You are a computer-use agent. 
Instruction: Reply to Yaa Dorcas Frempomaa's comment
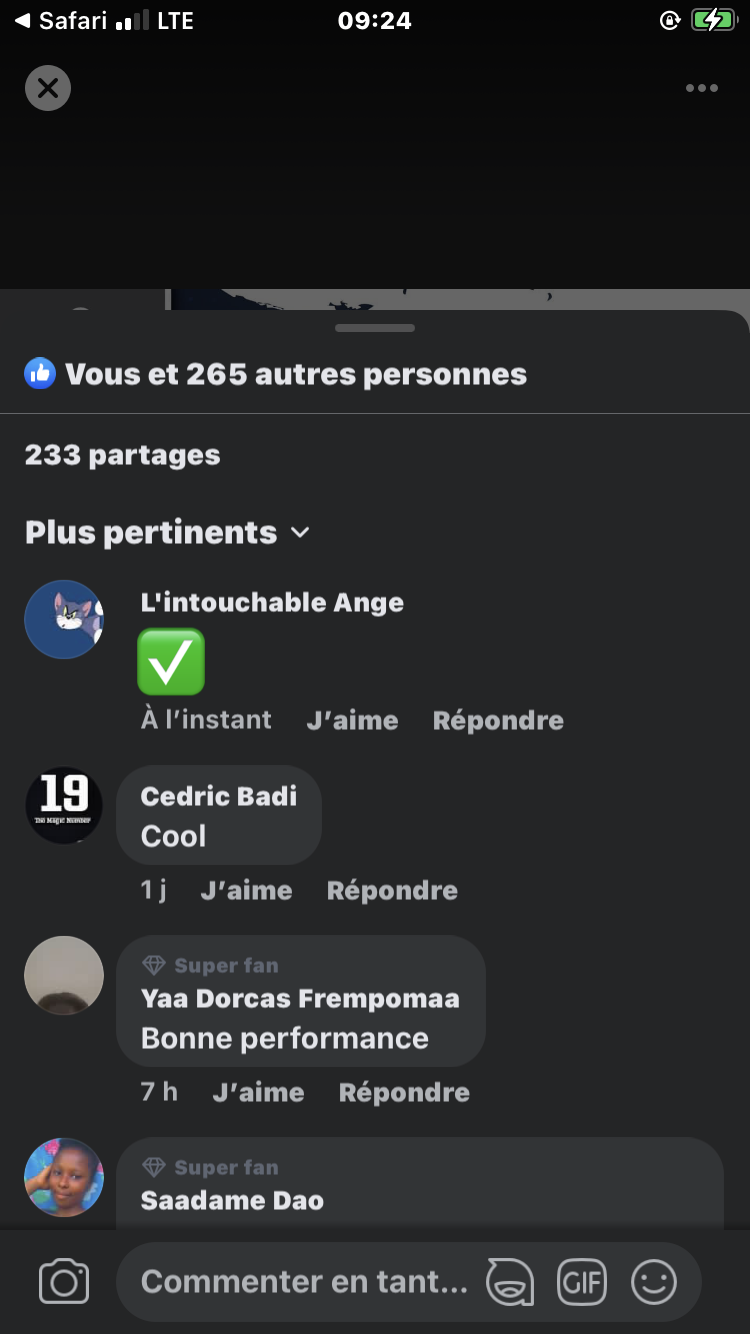(x=404, y=1092)
